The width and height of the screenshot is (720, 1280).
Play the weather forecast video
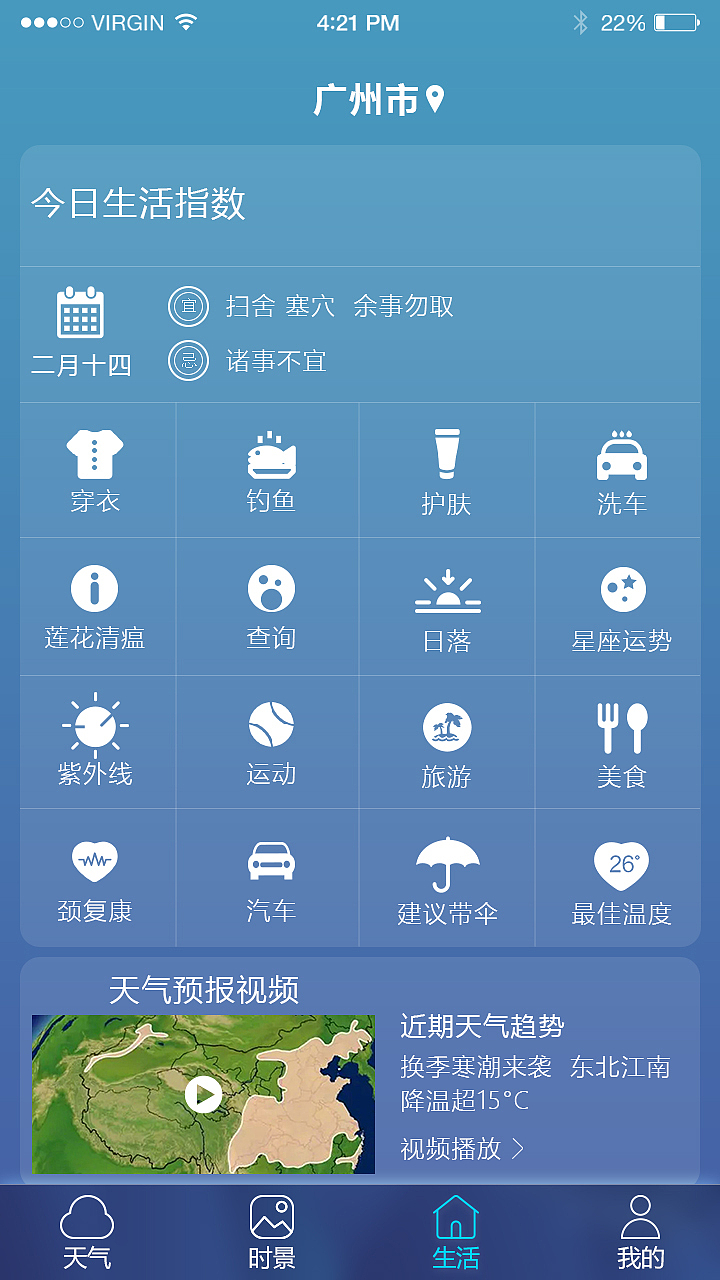[x=203, y=1094]
